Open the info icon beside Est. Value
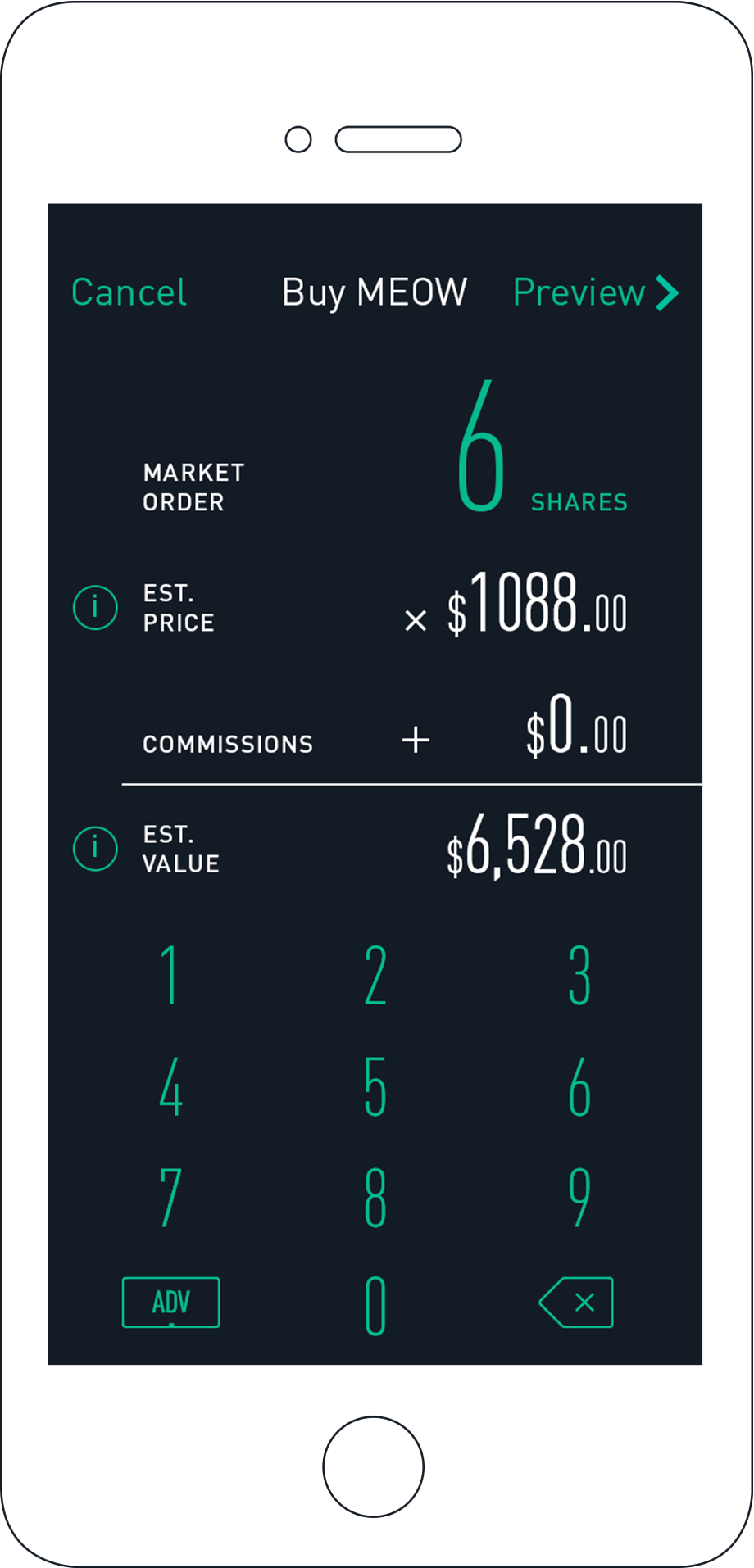This screenshot has width=754, height=1568. [95, 849]
